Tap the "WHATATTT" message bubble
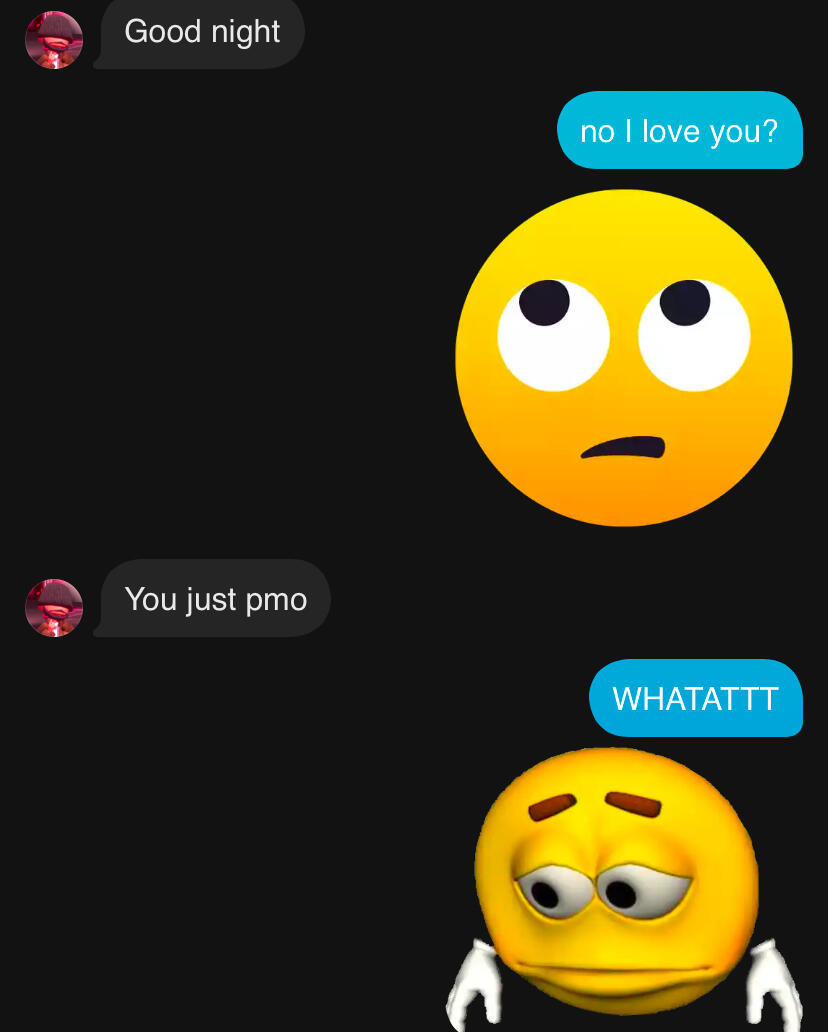The width and height of the screenshot is (828, 1032). coord(696,698)
